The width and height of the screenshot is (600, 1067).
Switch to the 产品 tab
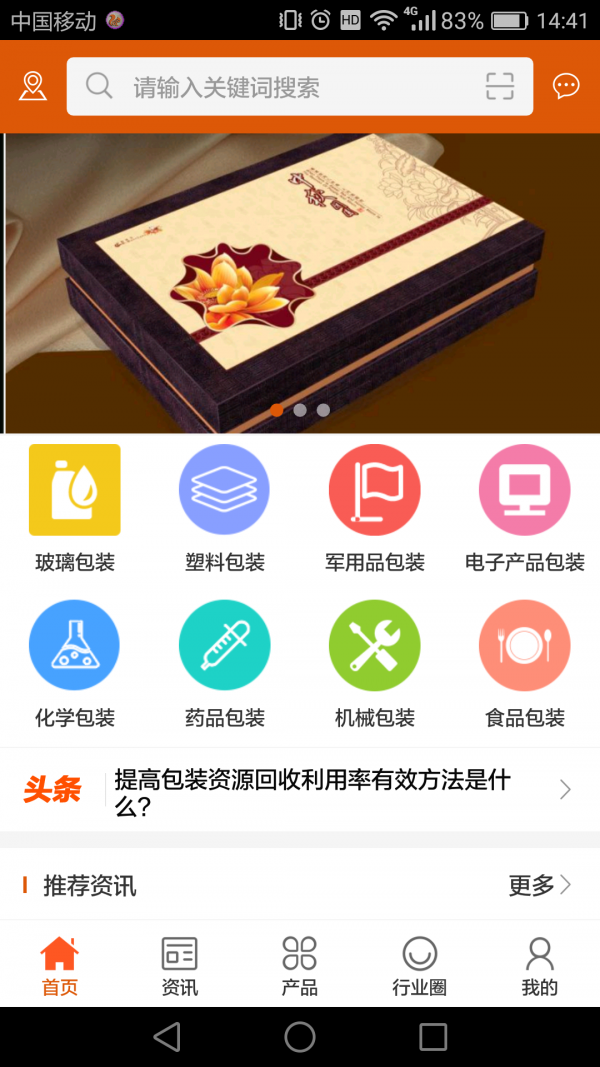click(299, 966)
